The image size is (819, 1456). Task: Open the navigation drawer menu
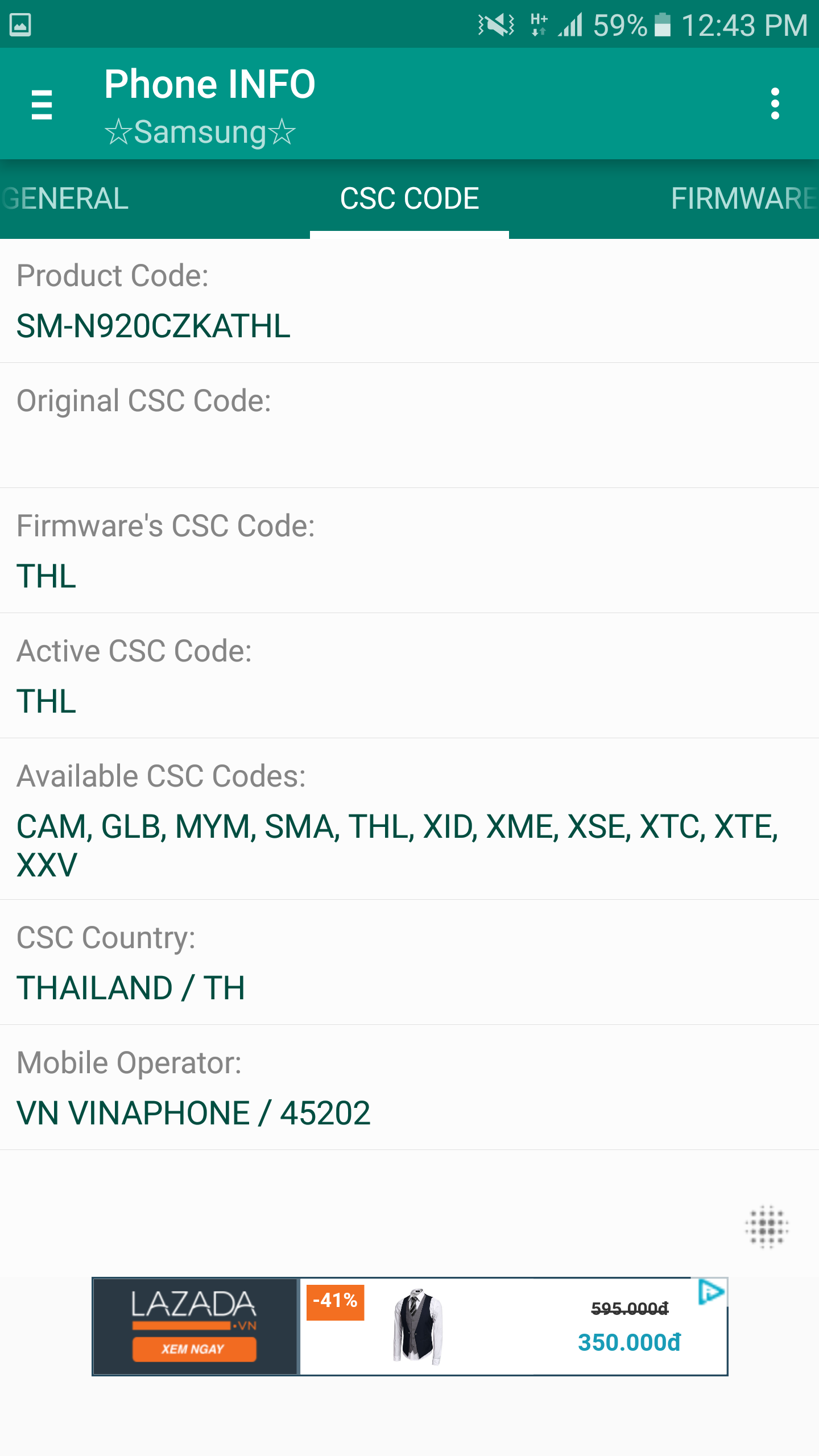point(42,104)
